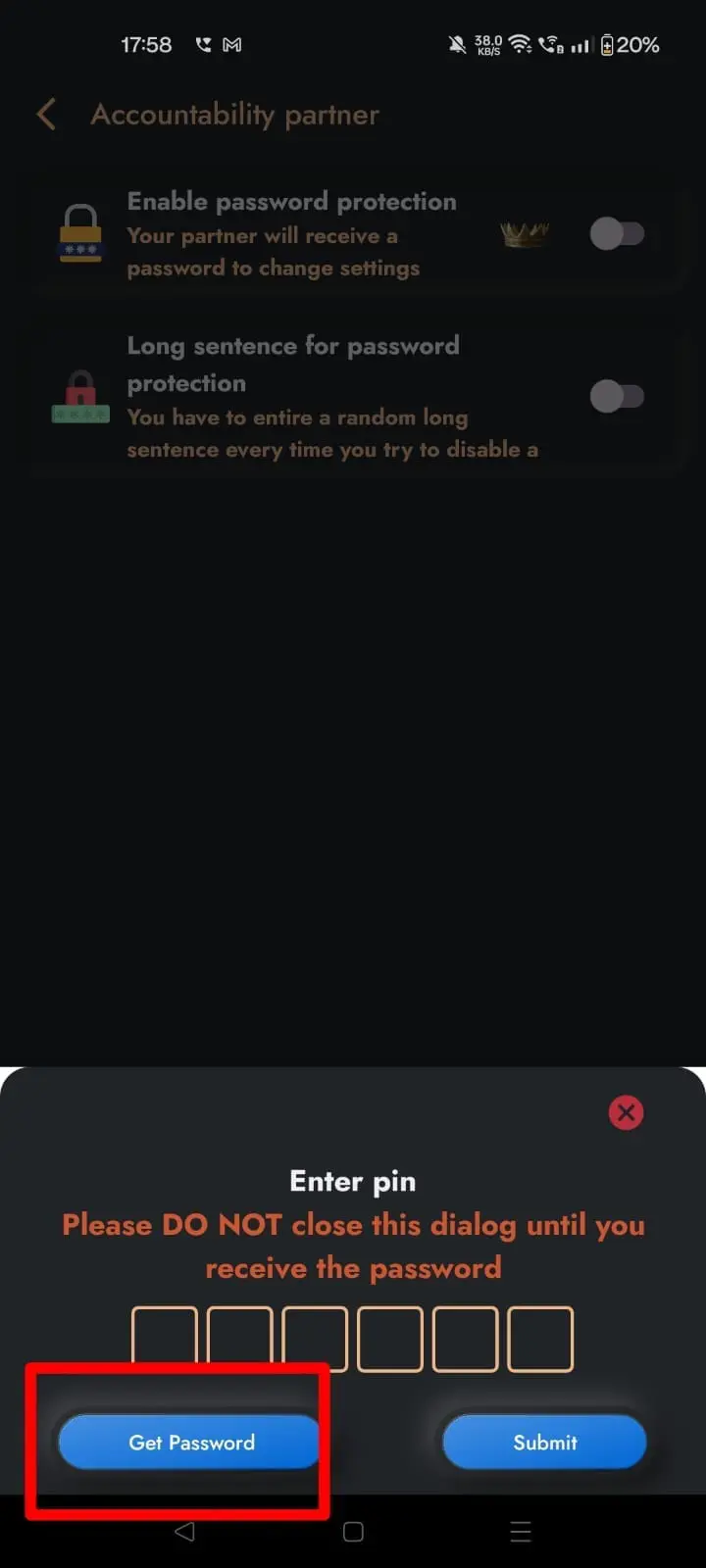Tap the first pin digit box
This screenshot has width=706, height=1568.
(x=165, y=1339)
